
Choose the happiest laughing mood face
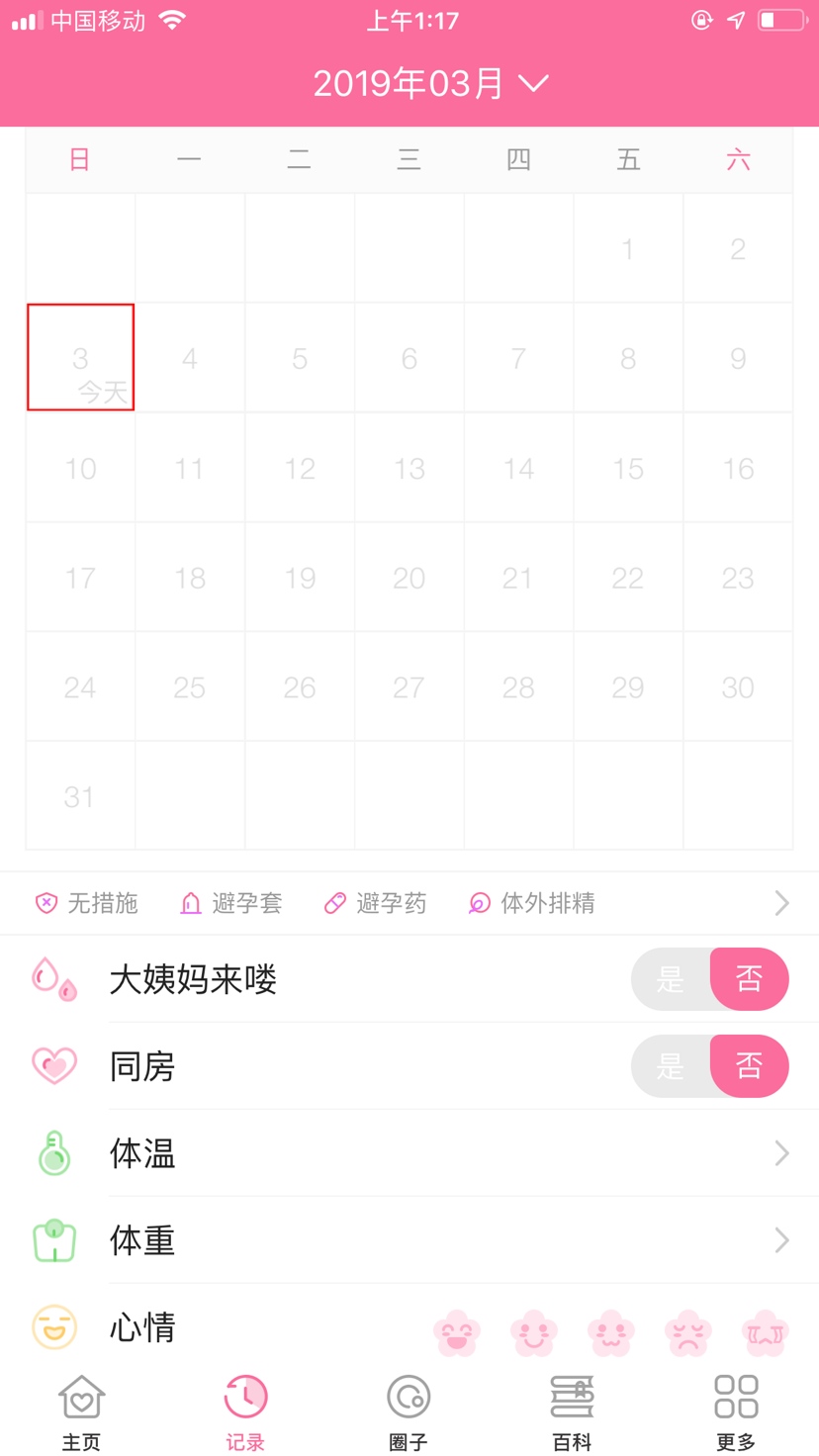pyautogui.click(x=457, y=1332)
